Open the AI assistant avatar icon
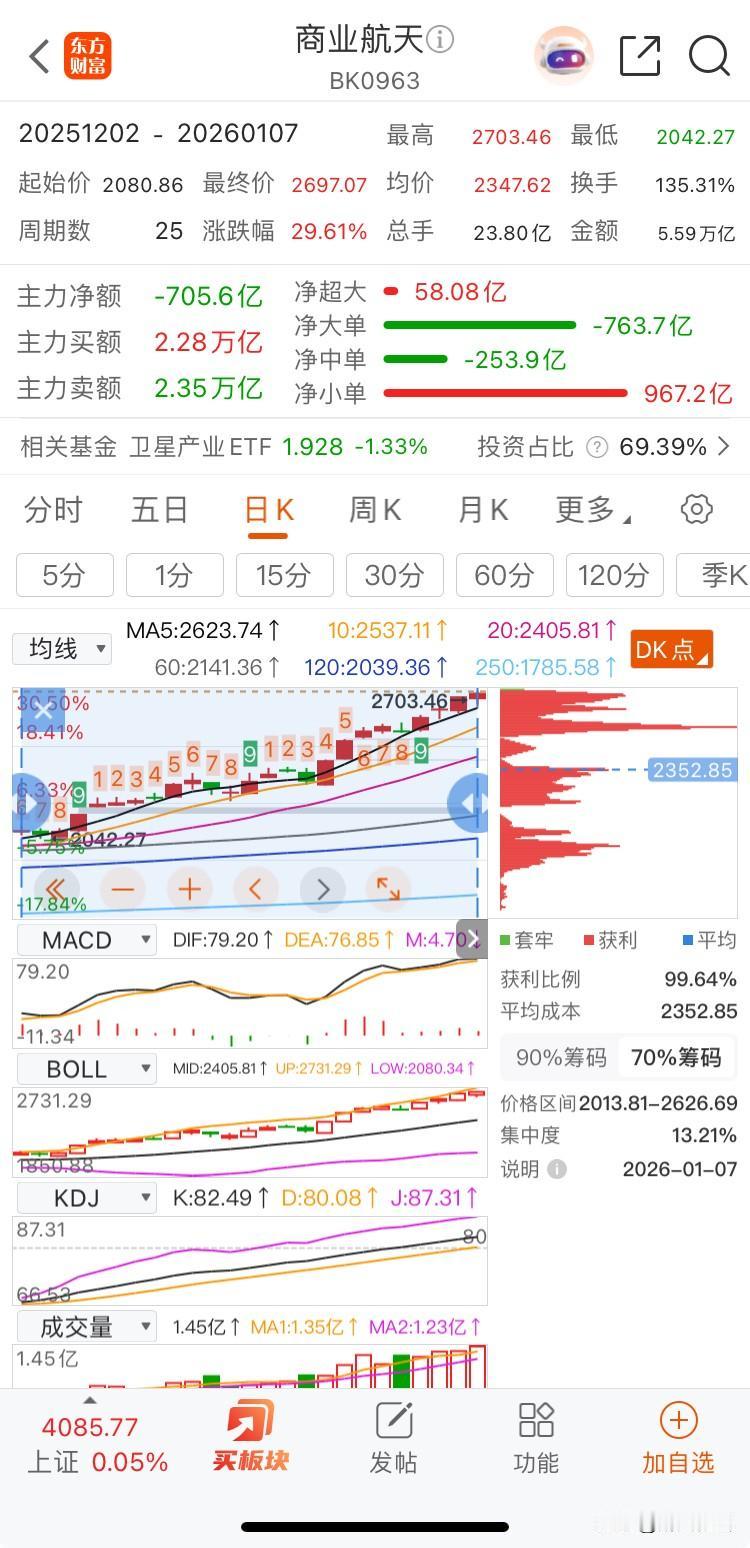 coord(563,57)
